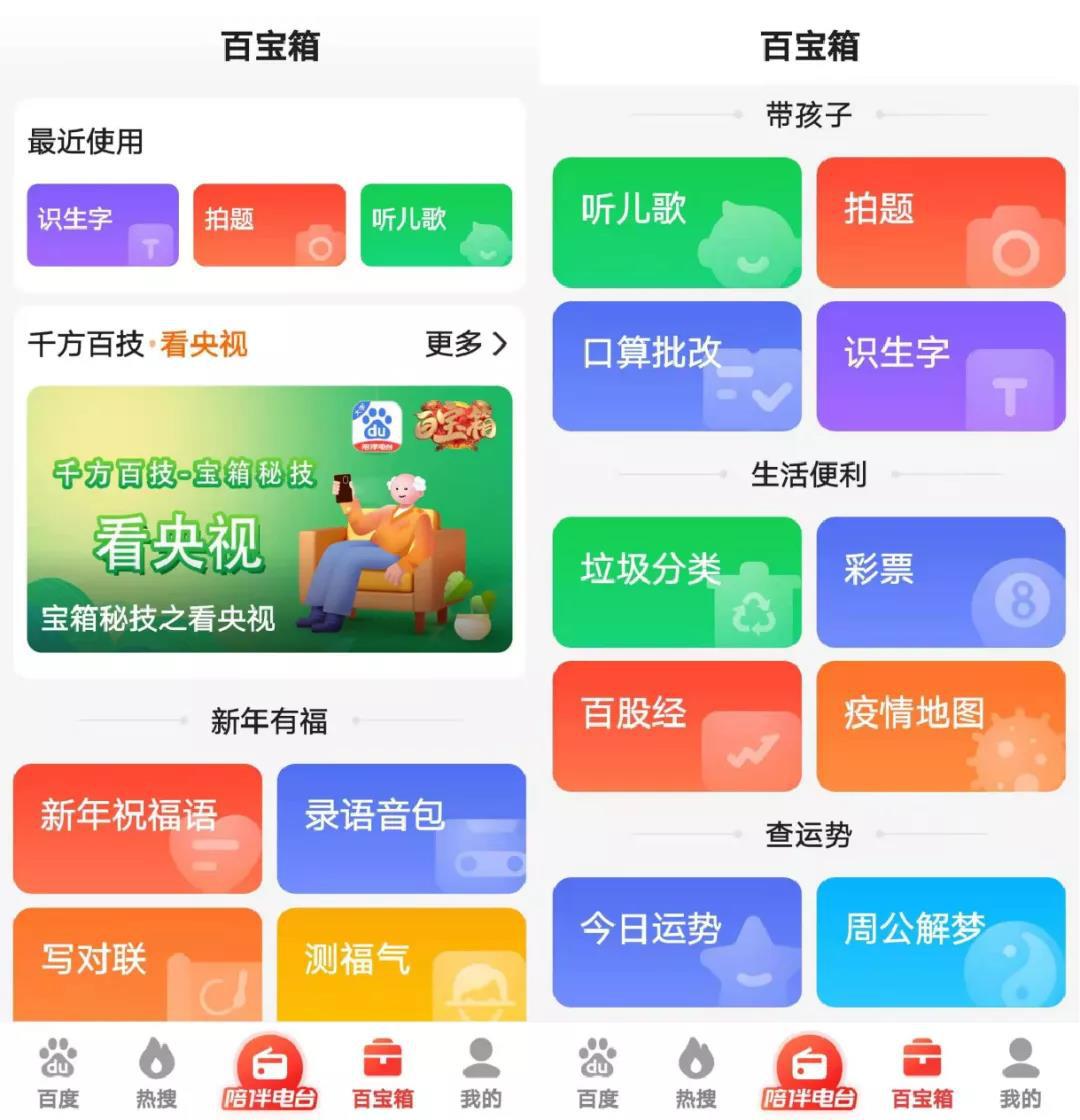Open the 口算批改 tool

click(x=677, y=366)
